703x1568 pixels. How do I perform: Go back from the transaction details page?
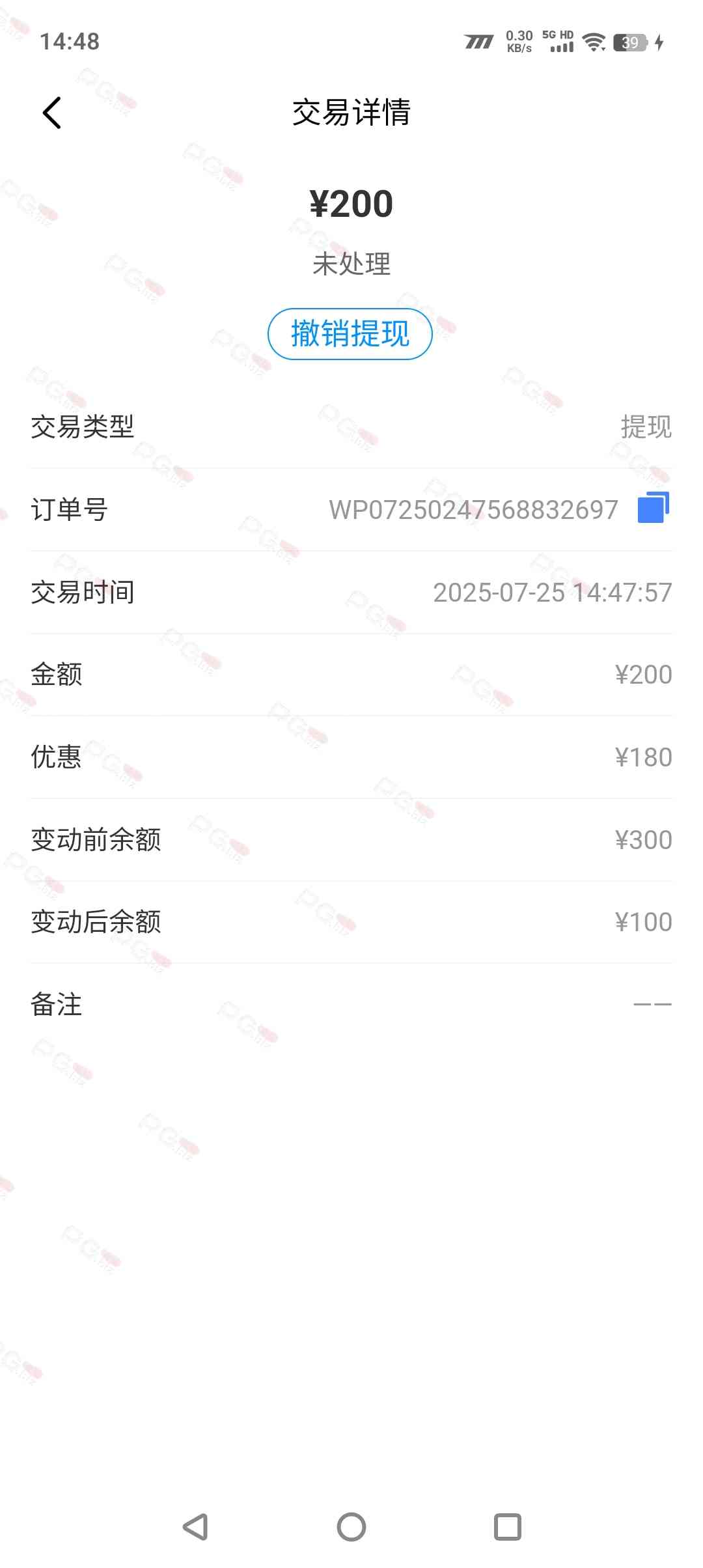point(52,113)
